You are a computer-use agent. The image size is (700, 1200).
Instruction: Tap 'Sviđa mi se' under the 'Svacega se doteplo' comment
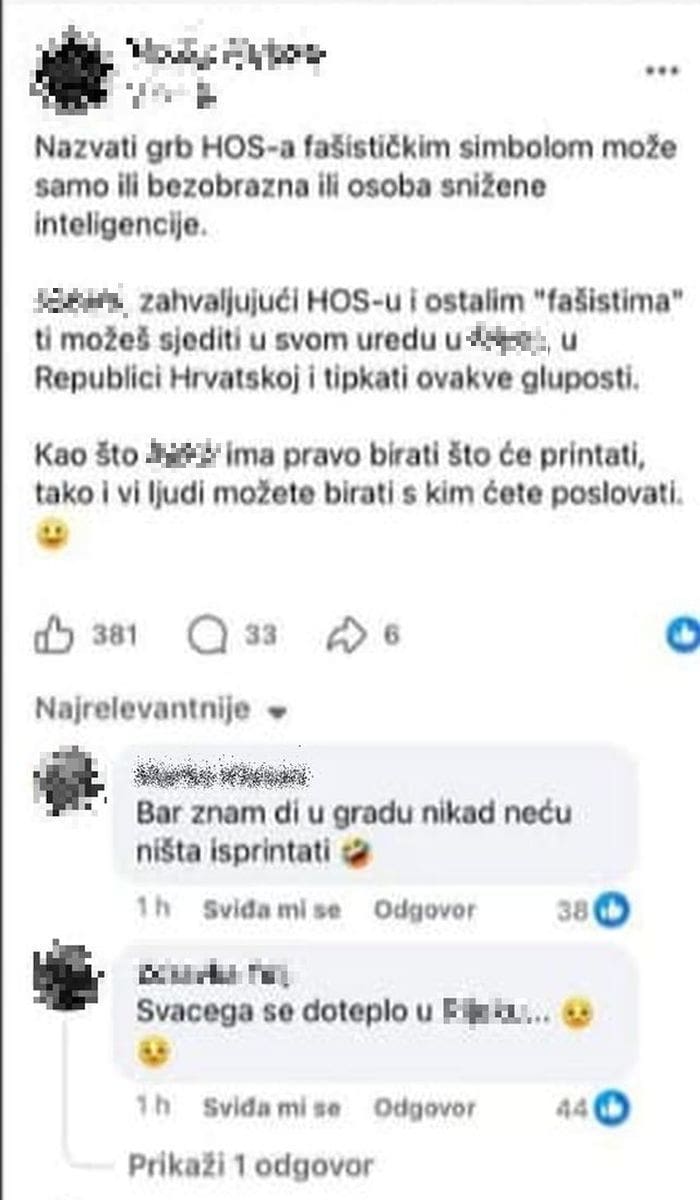[271, 1107]
